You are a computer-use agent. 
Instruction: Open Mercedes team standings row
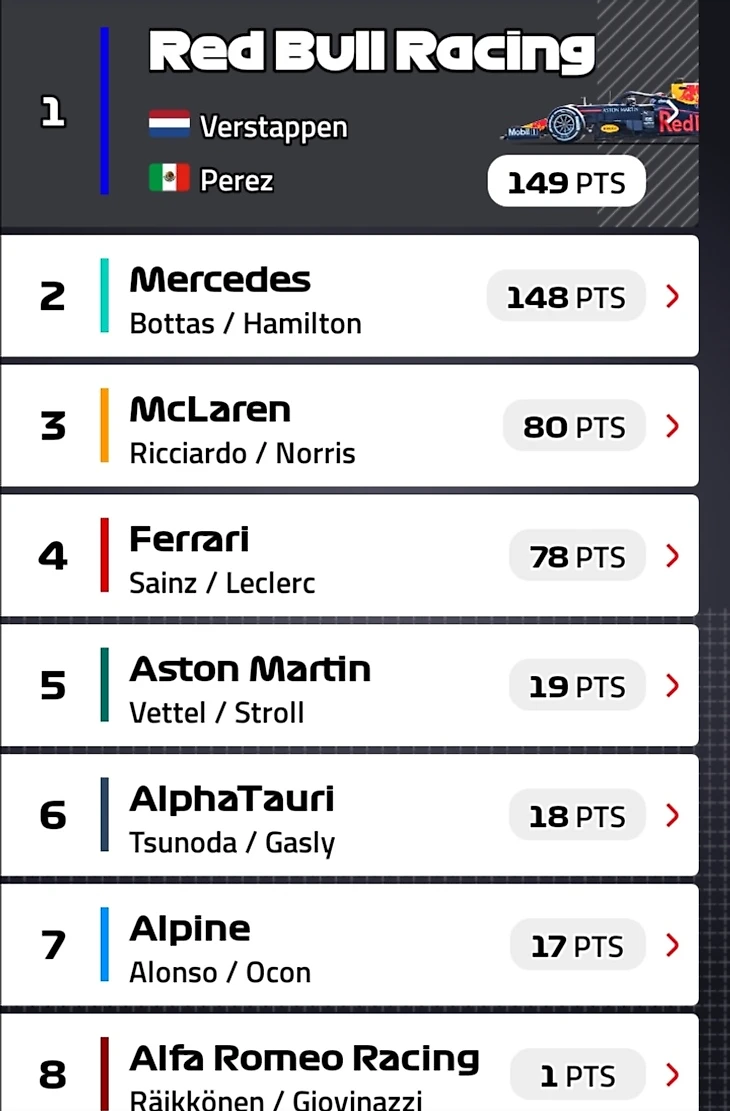(350, 297)
